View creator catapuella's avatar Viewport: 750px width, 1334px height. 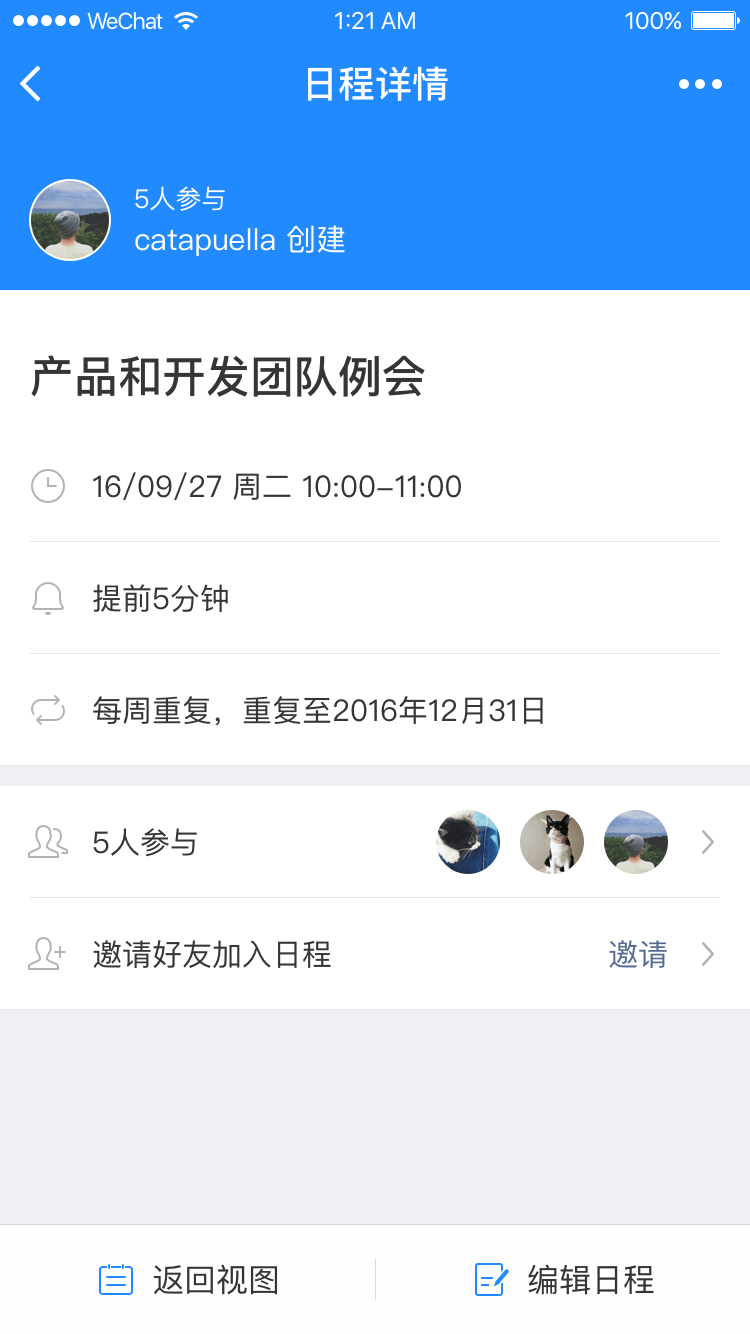coord(70,220)
